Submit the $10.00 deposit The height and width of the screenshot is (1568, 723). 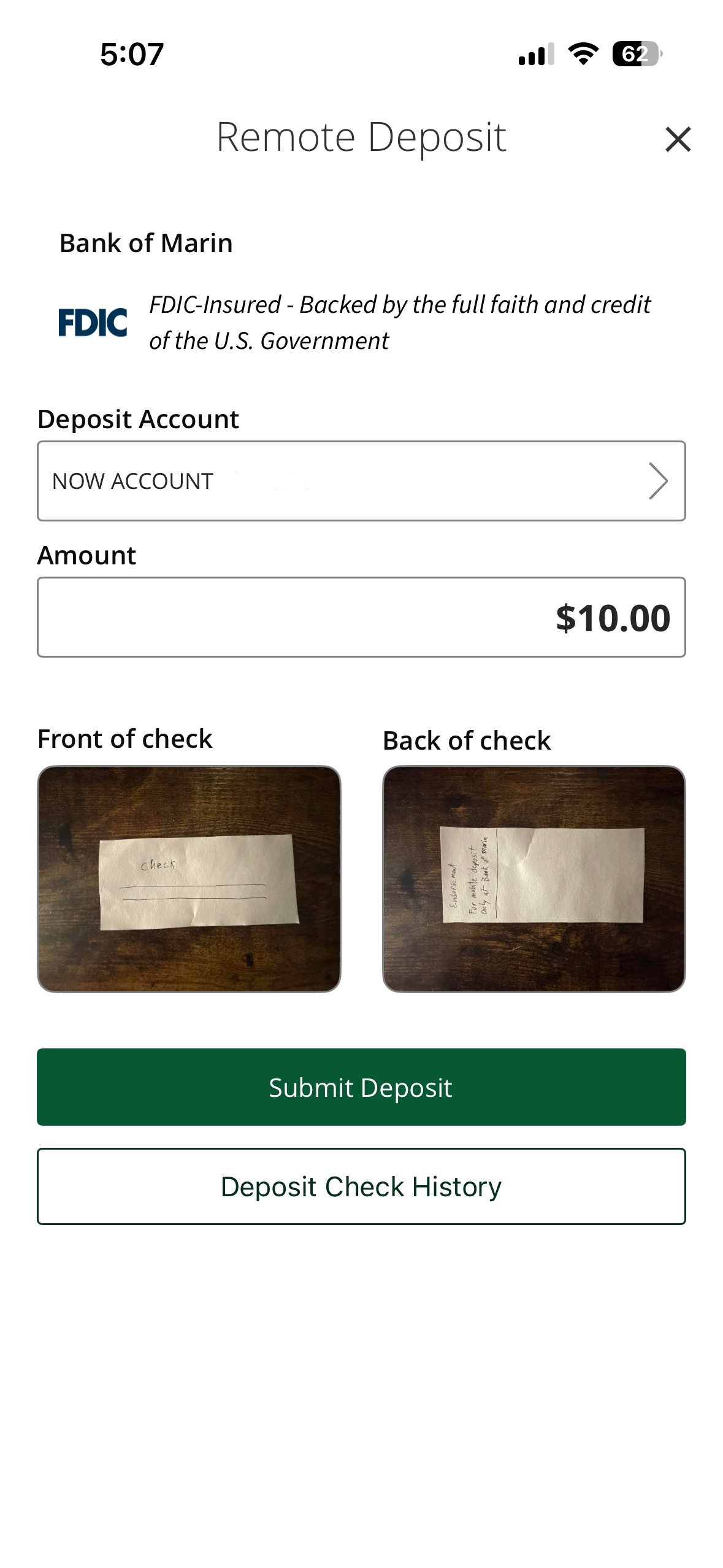click(x=361, y=1087)
